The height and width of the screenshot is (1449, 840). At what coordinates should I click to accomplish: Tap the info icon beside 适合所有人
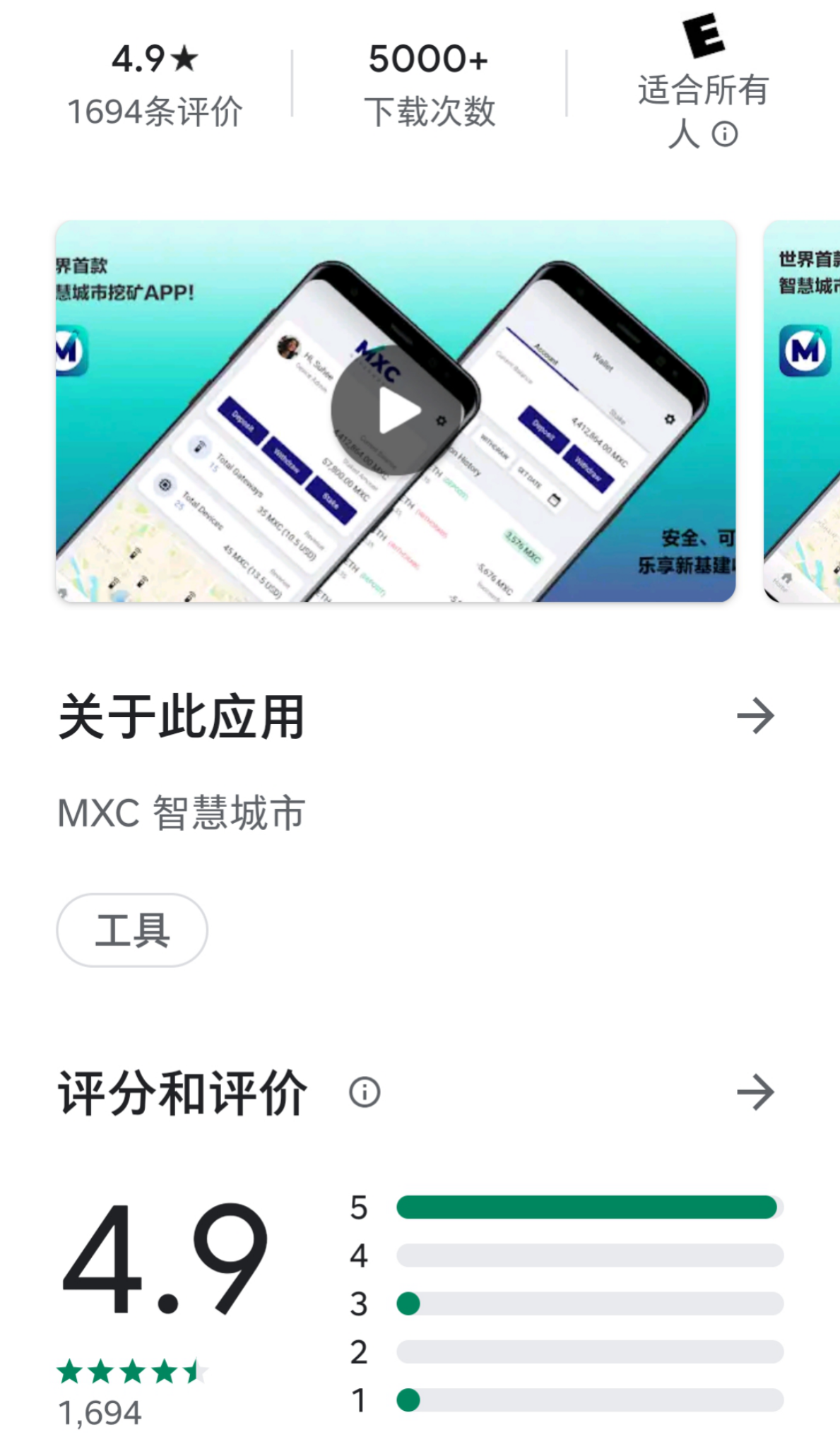coord(725,134)
